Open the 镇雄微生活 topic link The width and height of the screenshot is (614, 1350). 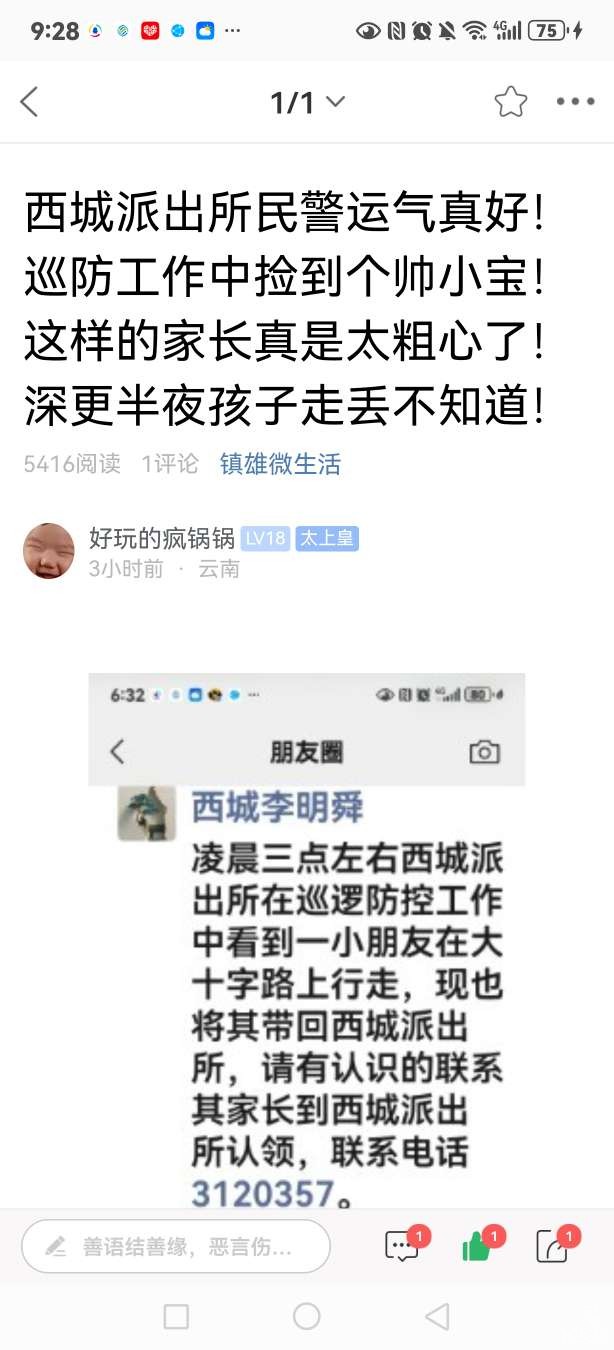280,464
